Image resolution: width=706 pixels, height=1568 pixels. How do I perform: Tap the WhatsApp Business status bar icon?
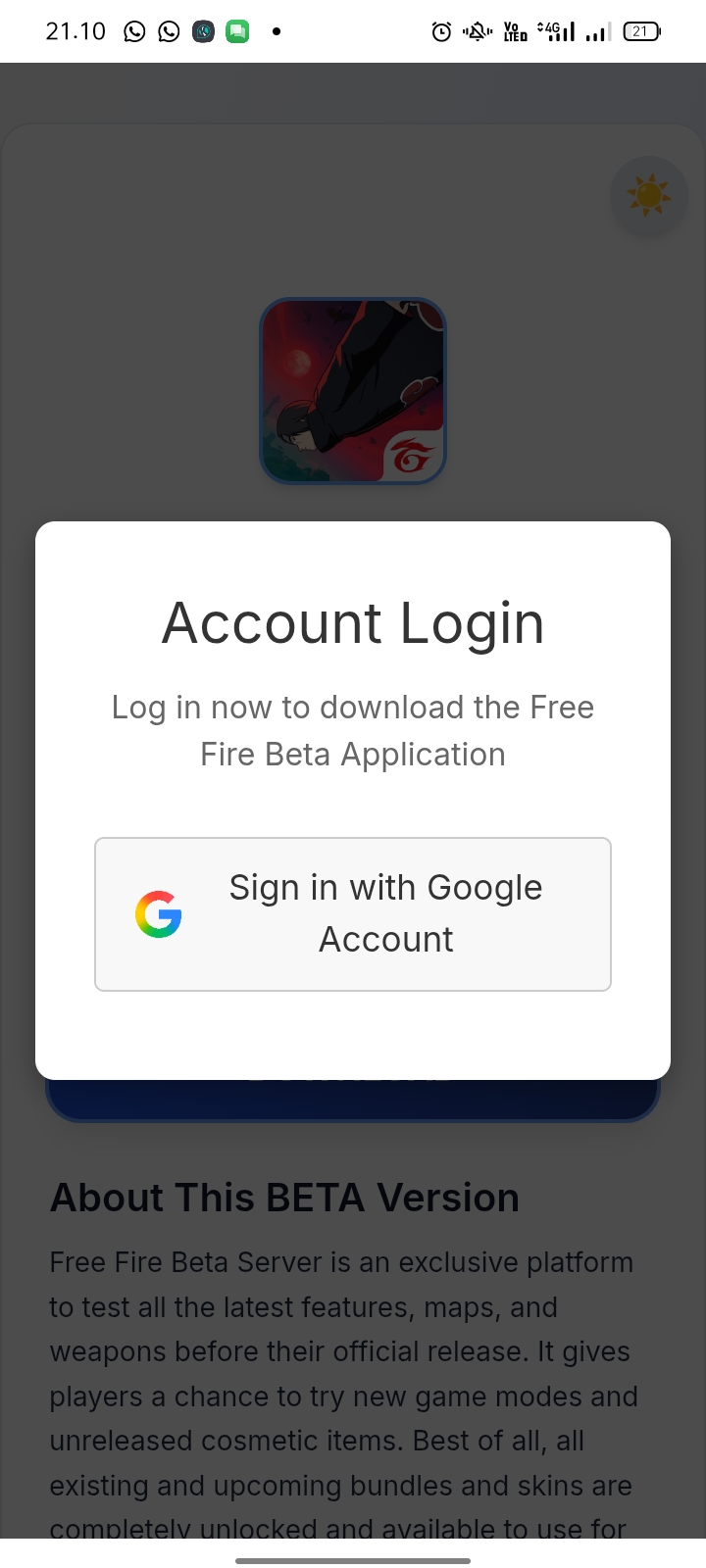[169, 30]
